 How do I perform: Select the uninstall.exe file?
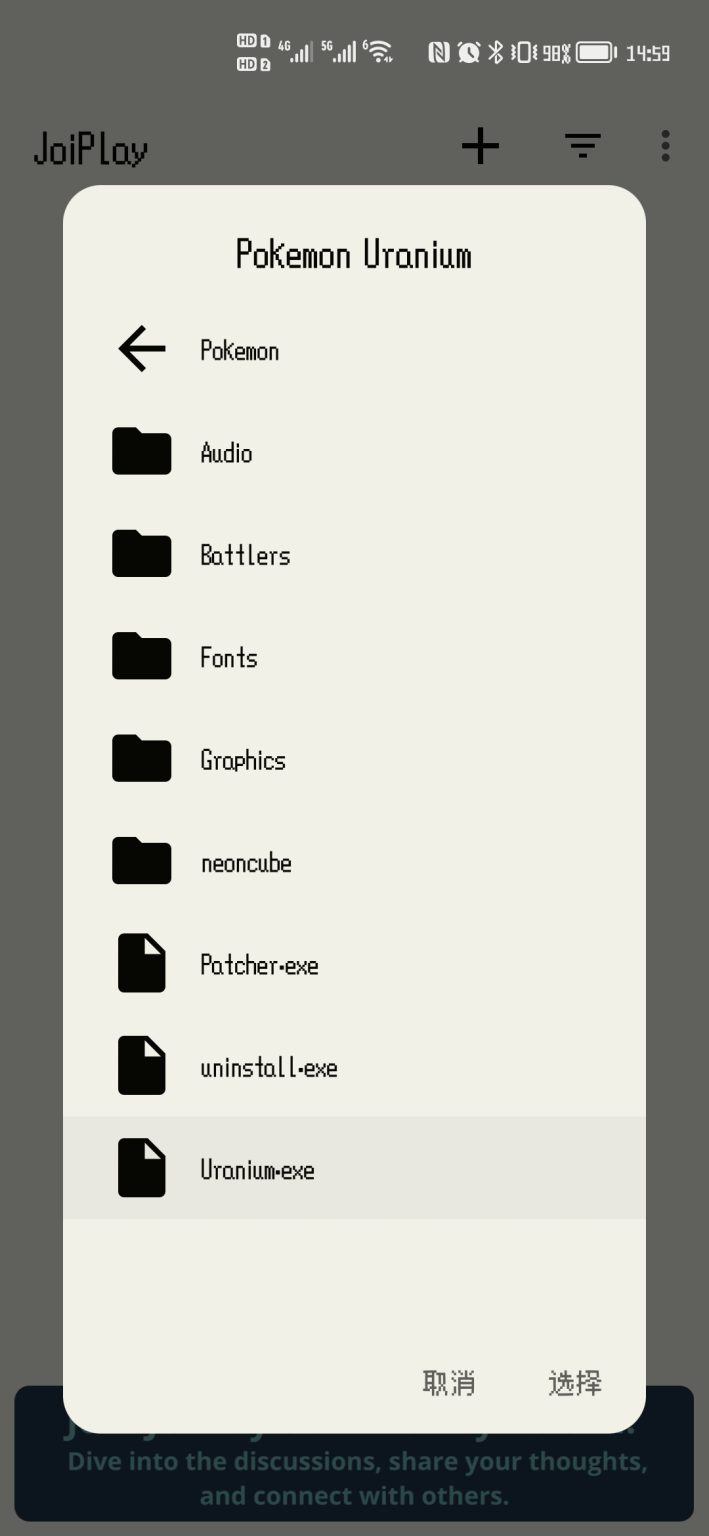(268, 1067)
